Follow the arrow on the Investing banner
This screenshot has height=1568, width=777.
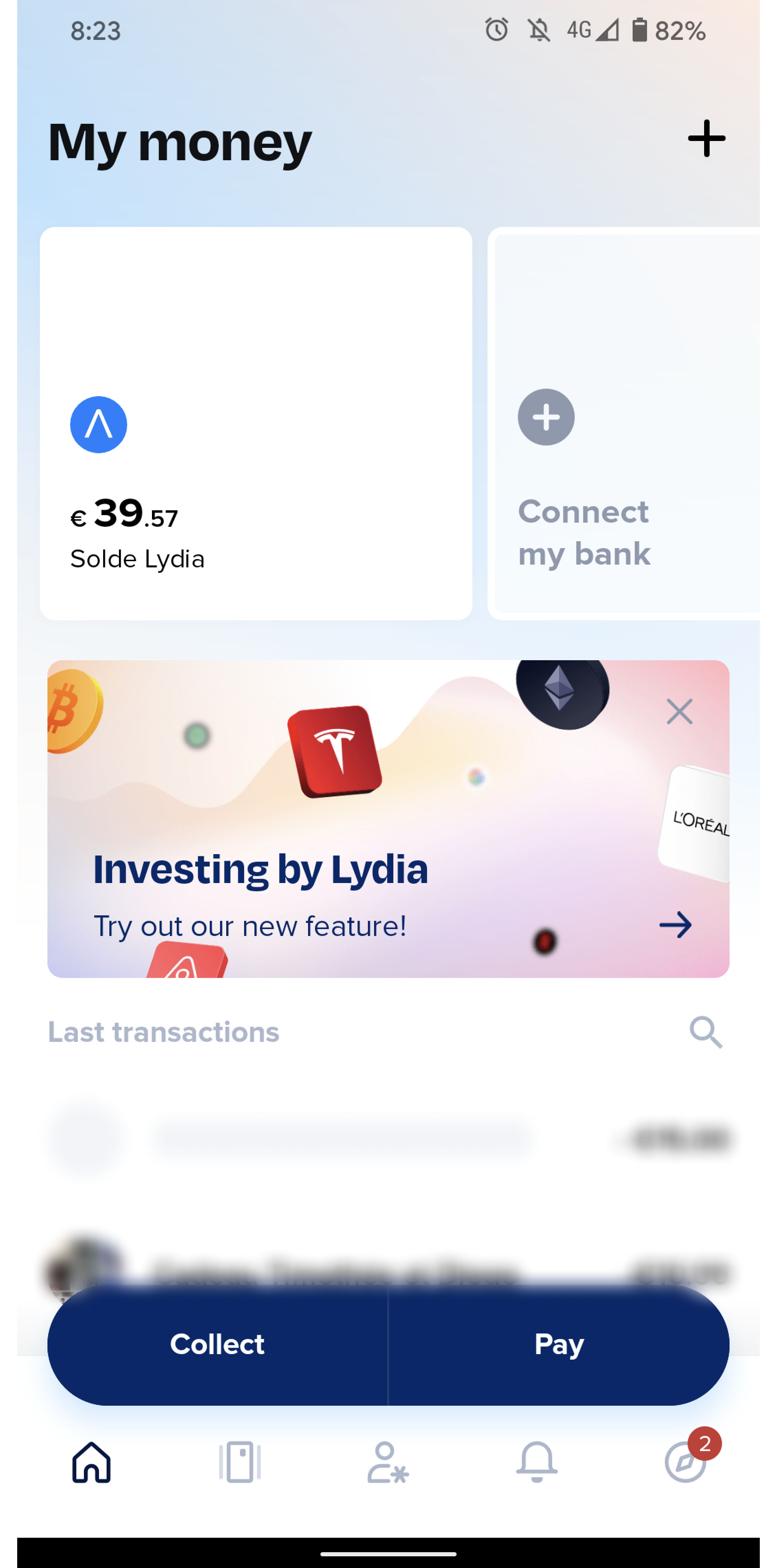(x=675, y=925)
